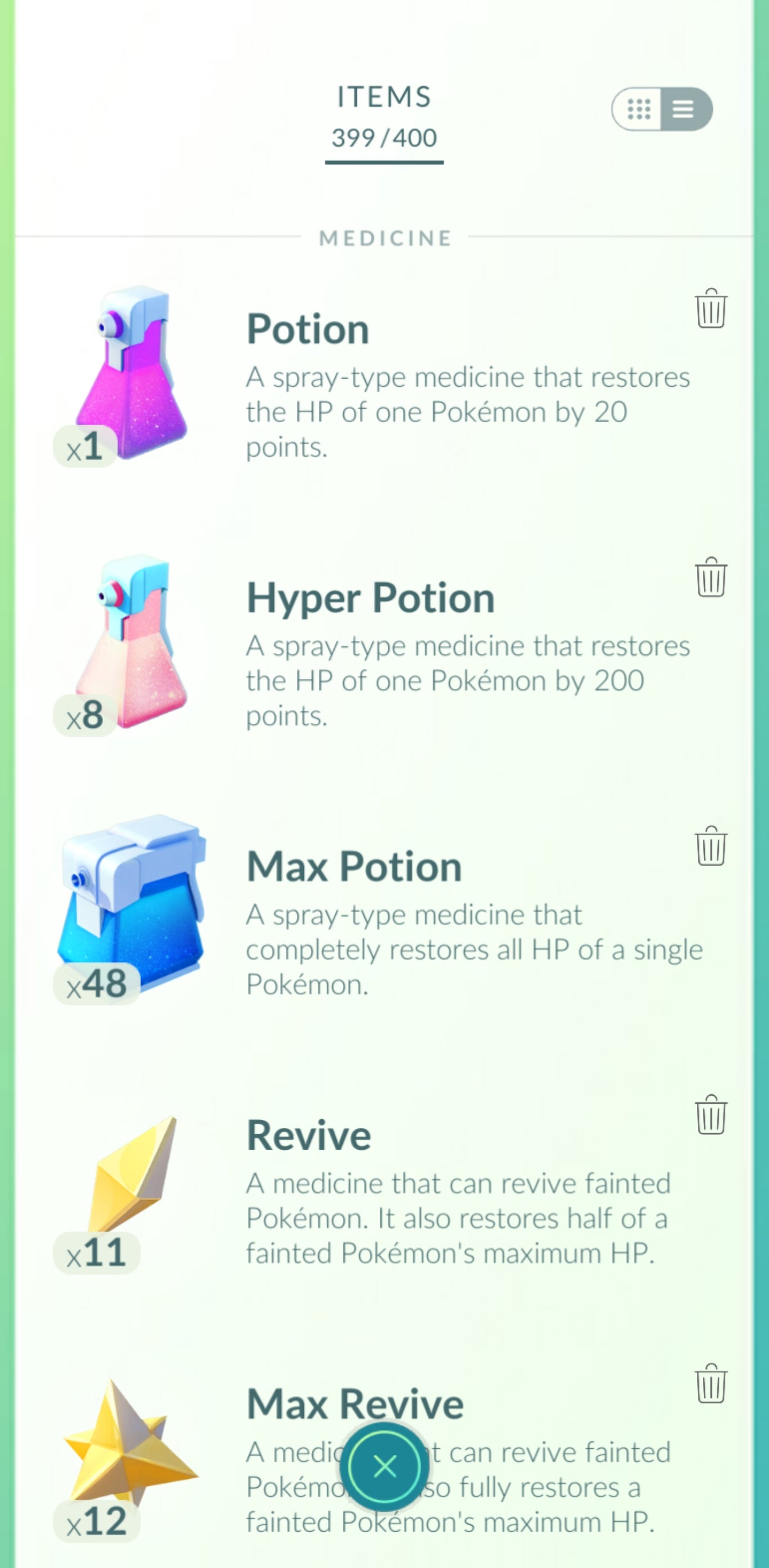
Task: Discard Revive items with trash icon
Action: [x=711, y=1115]
